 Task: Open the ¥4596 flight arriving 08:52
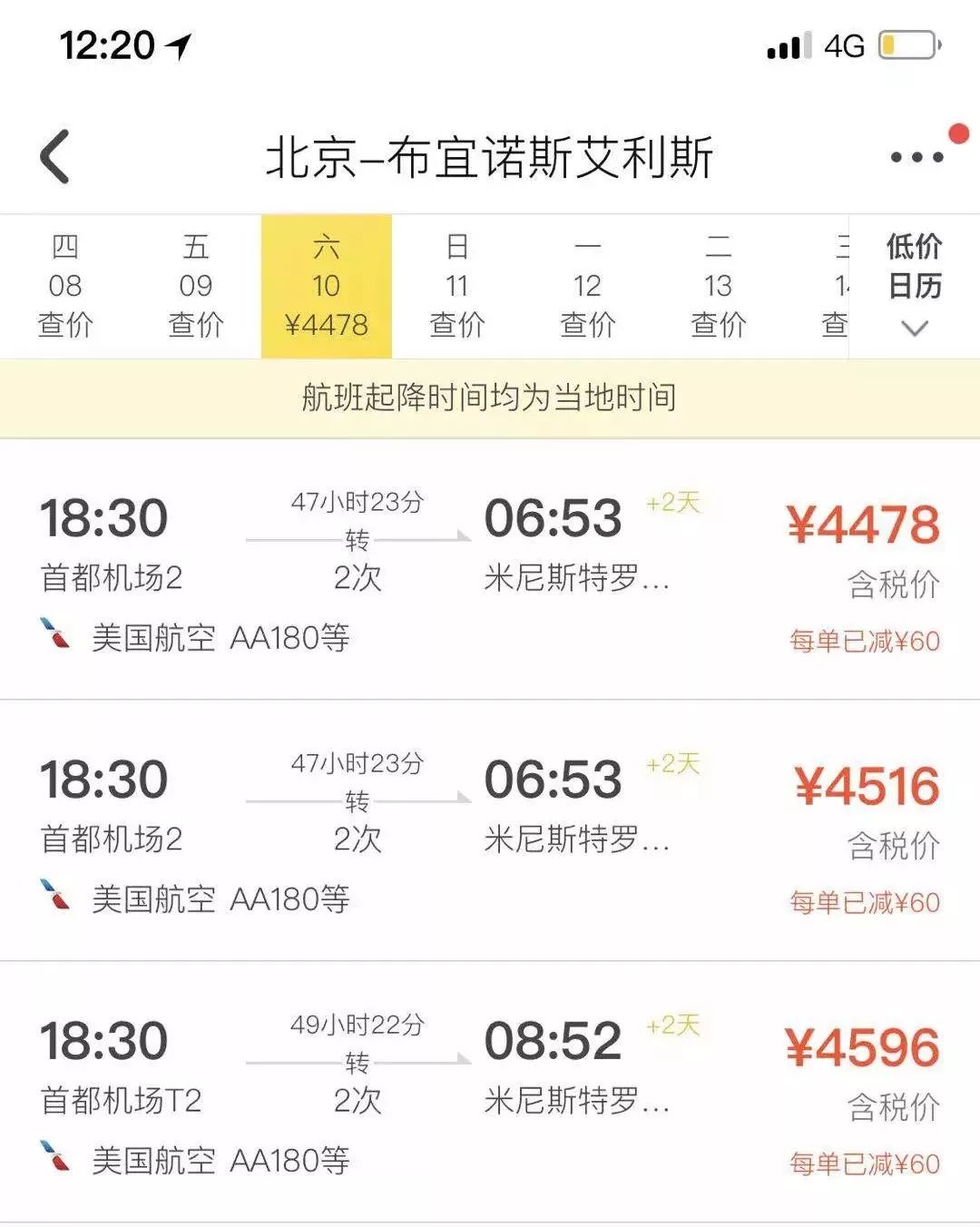tap(490, 1092)
